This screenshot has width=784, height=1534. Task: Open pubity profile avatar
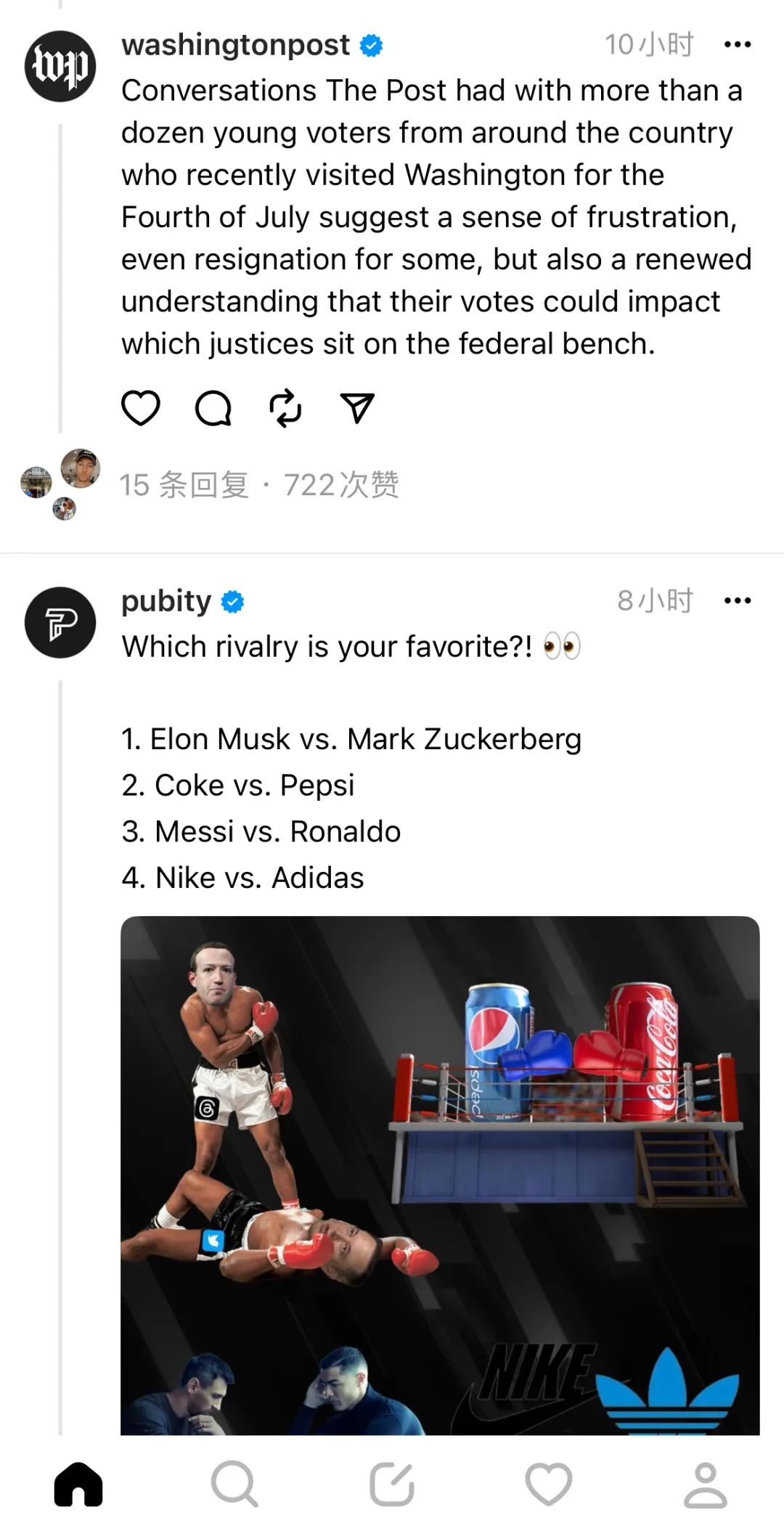tap(60, 623)
